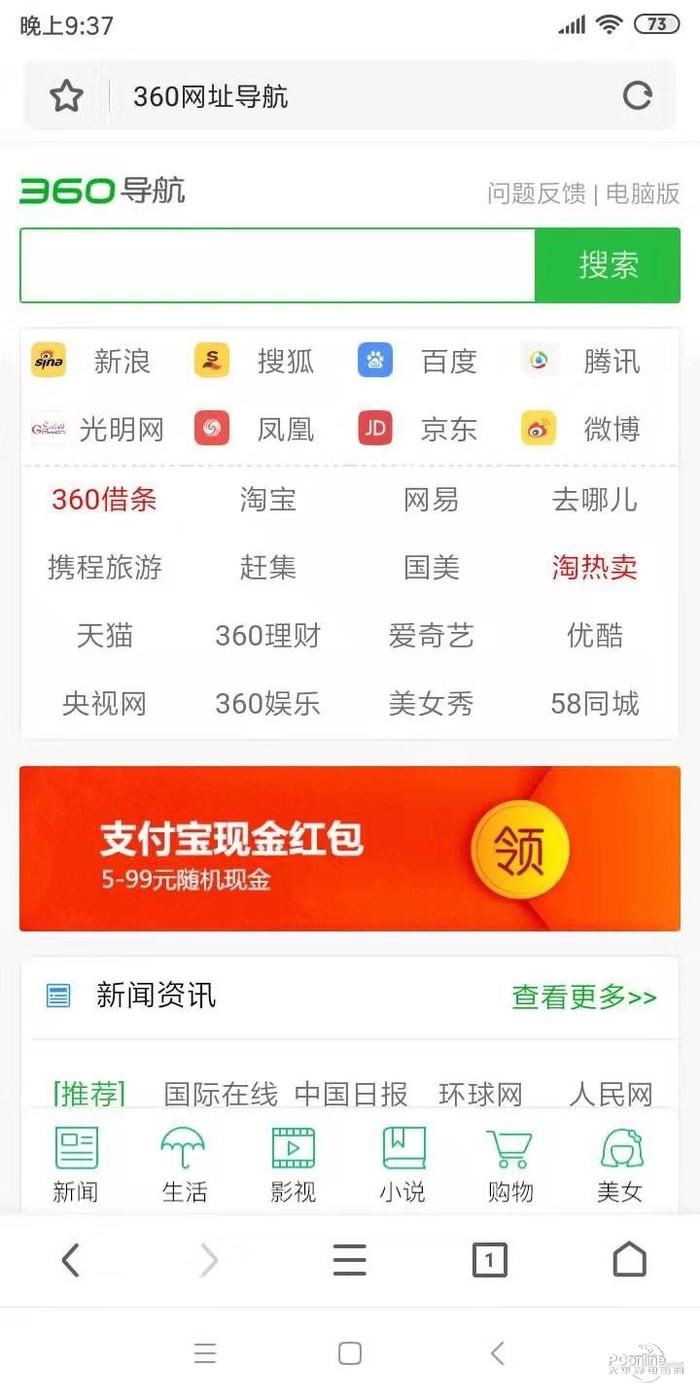The image size is (700, 1400).
Task: Open 360借条 link
Action: click(104, 499)
